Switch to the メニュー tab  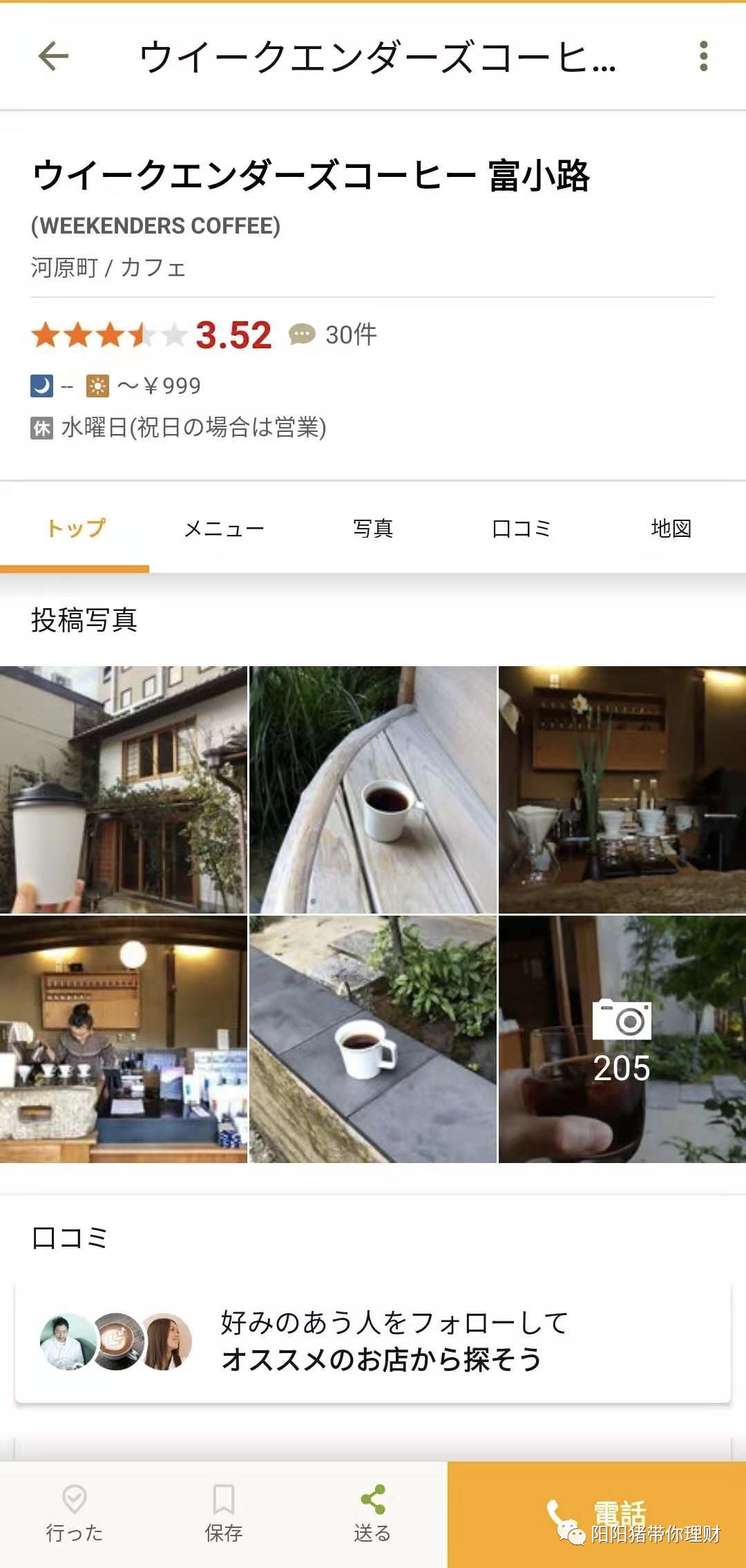(224, 529)
